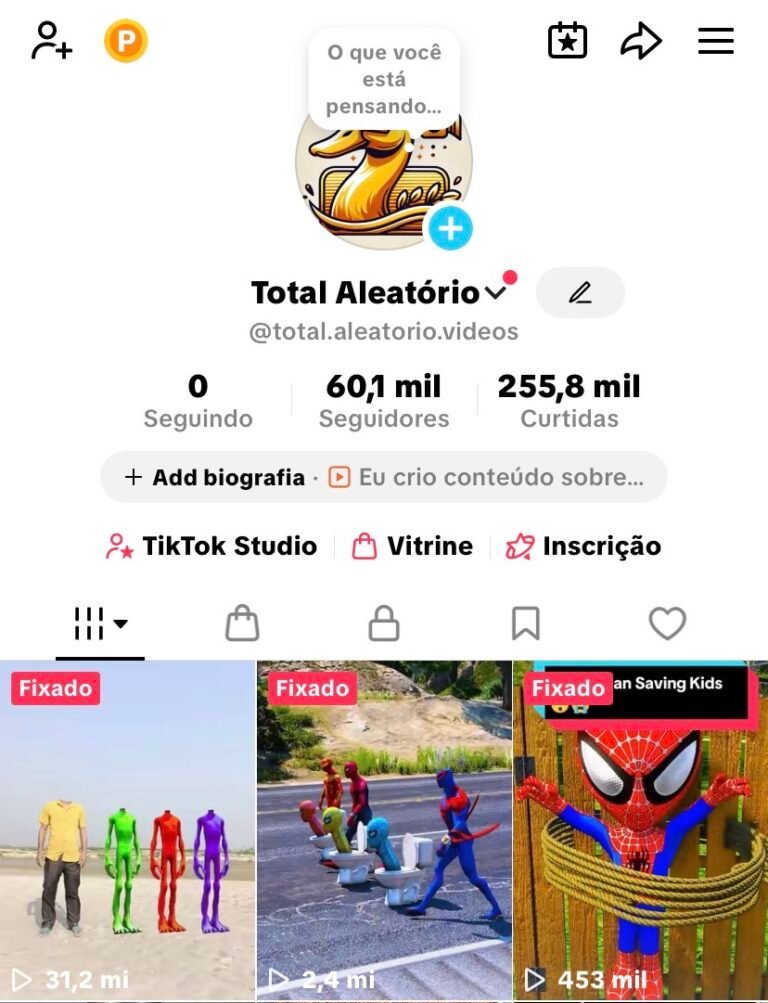Image resolution: width=768 pixels, height=1003 pixels.
Task: Switch to the shop bag tab
Action: pyautogui.click(x=242, y=625)
